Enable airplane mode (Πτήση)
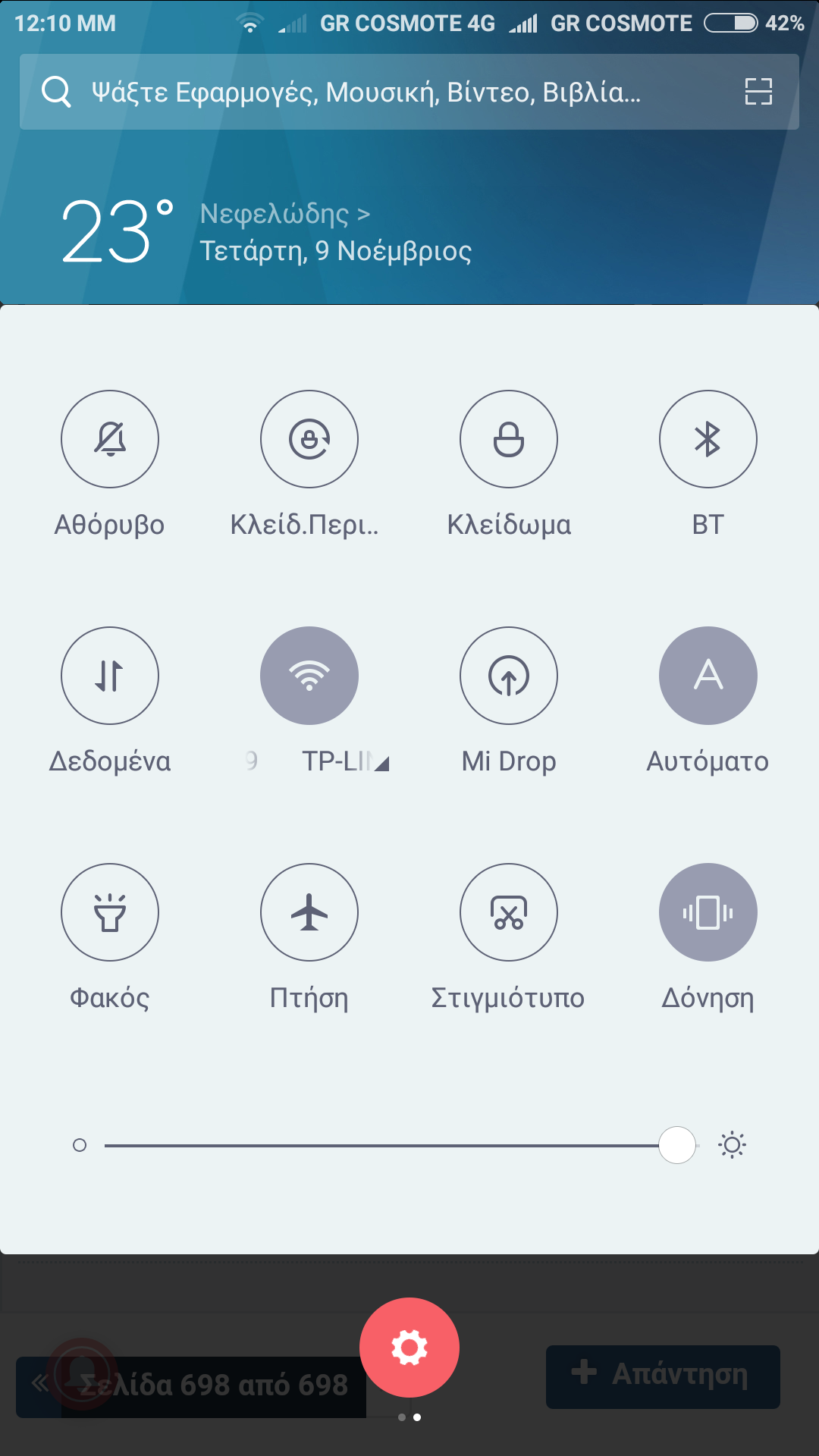Image resolution: width=819 pixels, height=1456 pixels. click(309, 912)
